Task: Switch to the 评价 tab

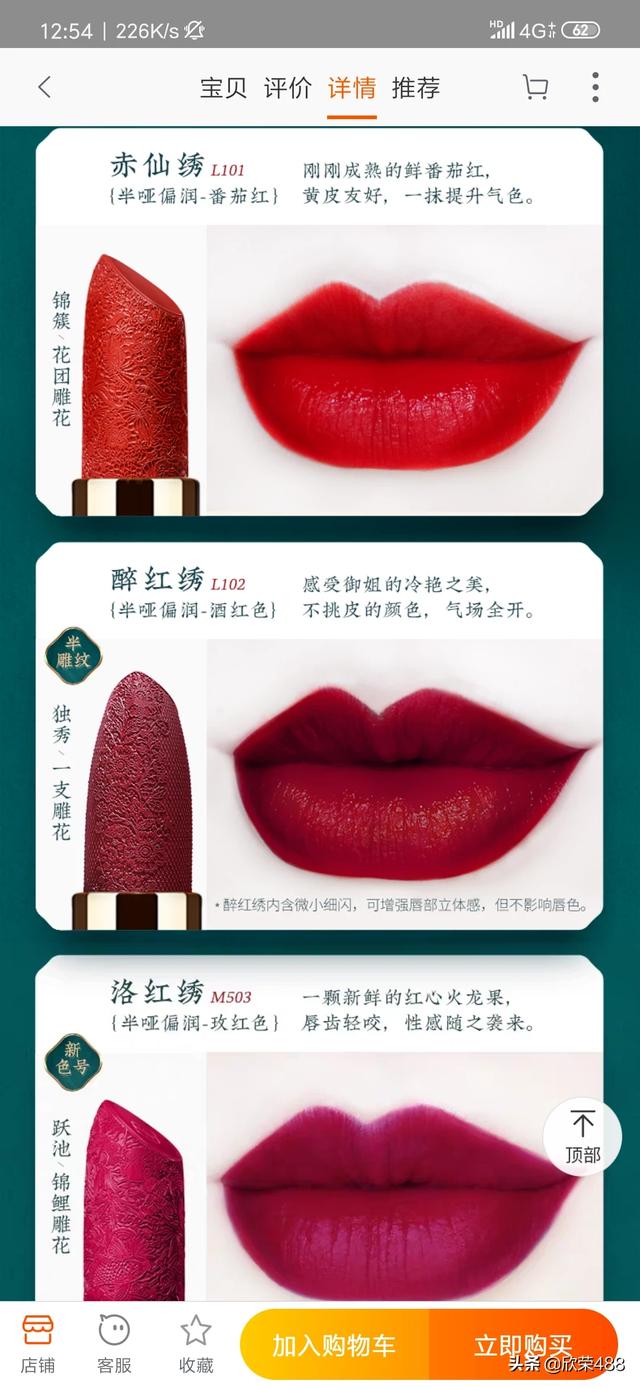Action: 287,88
